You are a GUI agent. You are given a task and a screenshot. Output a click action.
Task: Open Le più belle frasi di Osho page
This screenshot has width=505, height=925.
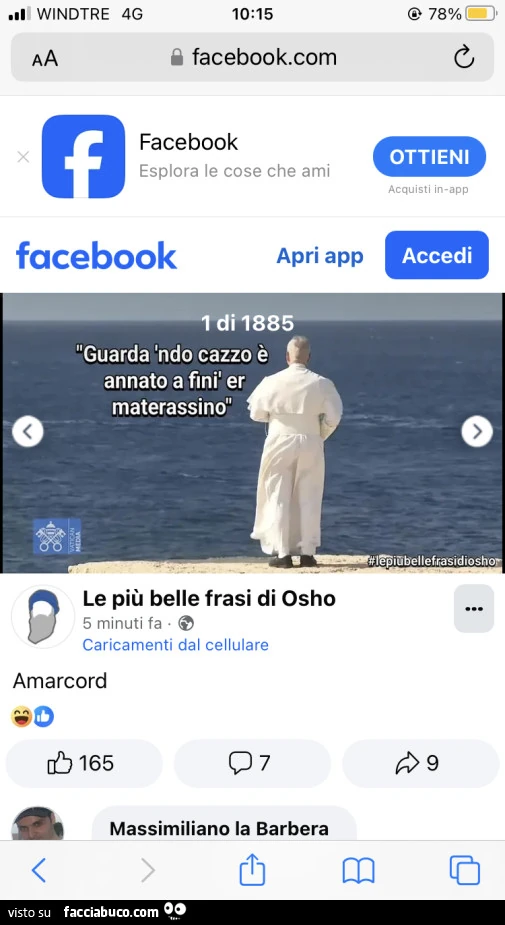pyautogui.click(x=209, y=599)
